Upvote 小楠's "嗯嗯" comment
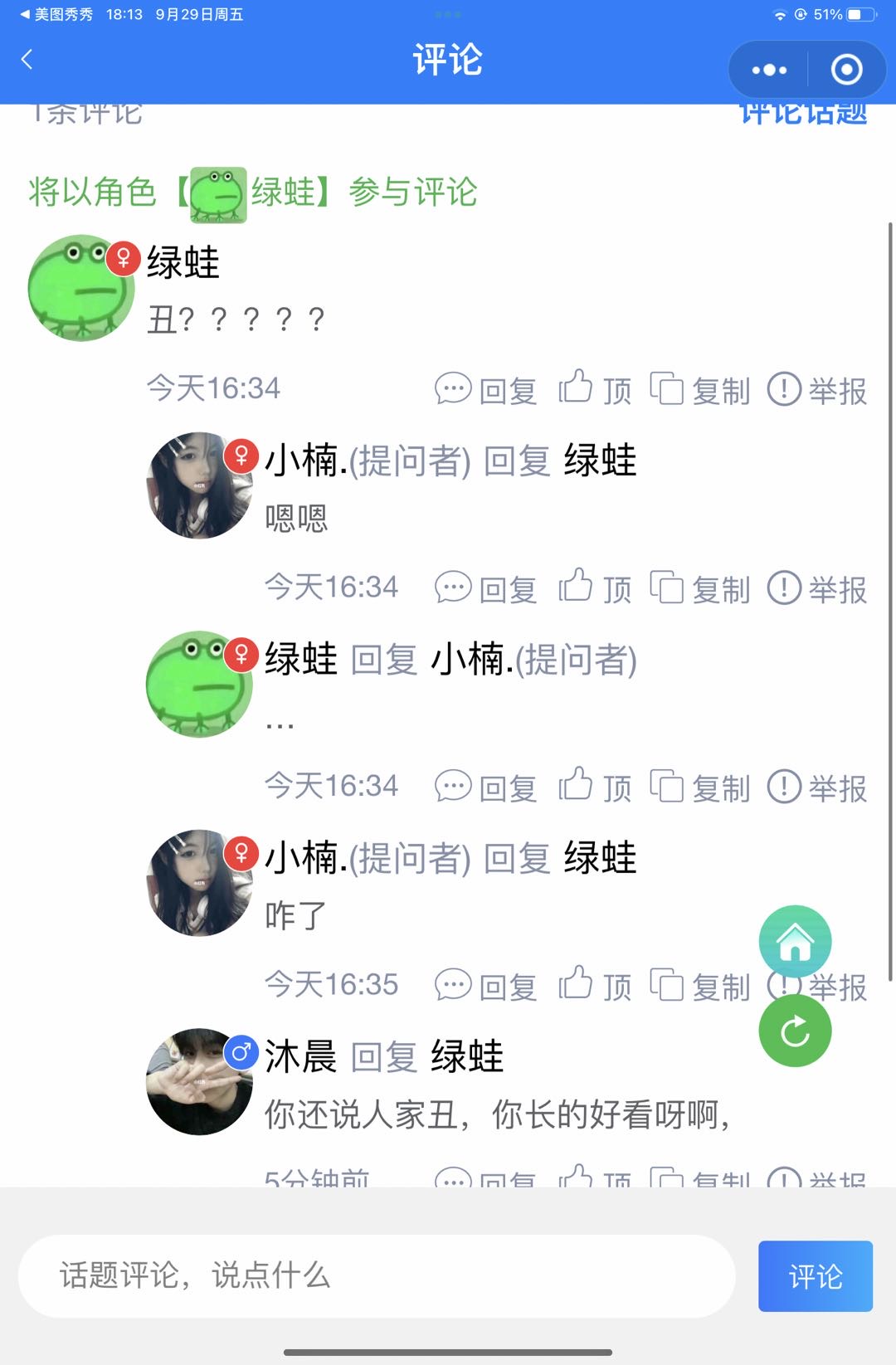The height and width of the screenshot is (1365, 896). pyautogui.click(x=595, y=588)
